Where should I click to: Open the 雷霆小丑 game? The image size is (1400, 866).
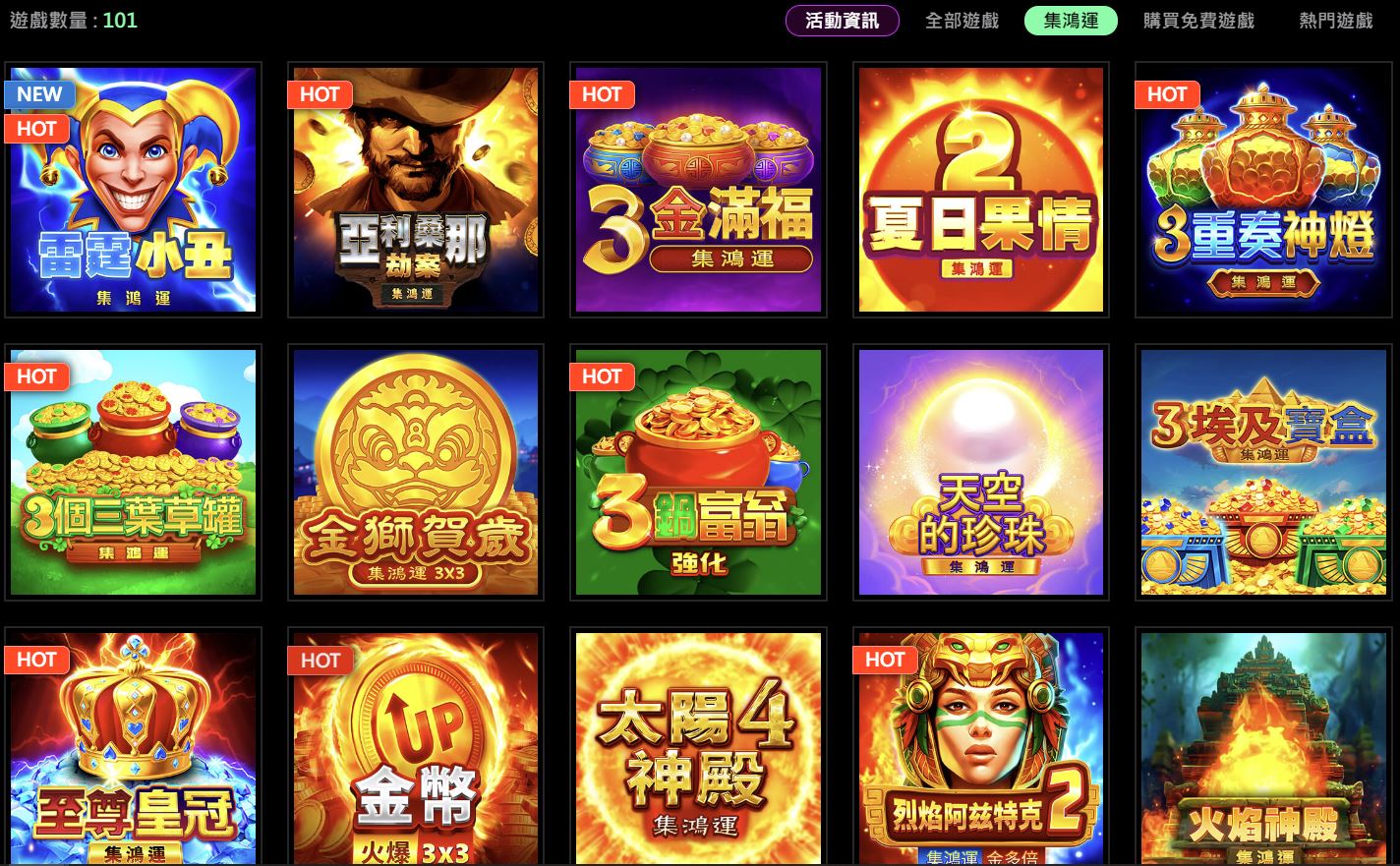(133, 190)
